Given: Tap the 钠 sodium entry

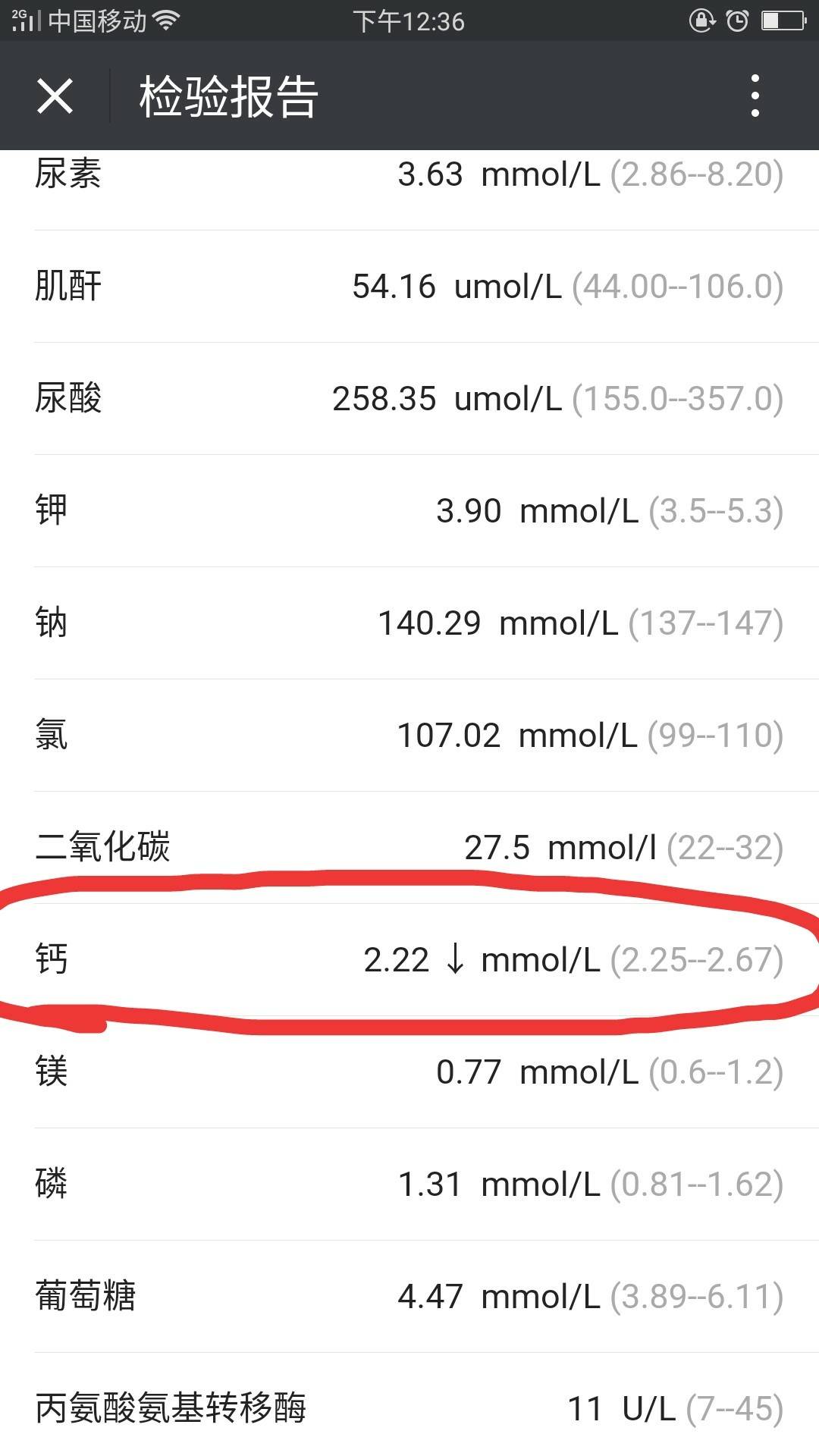Looking at the screenshot, I should pos(409,622).
